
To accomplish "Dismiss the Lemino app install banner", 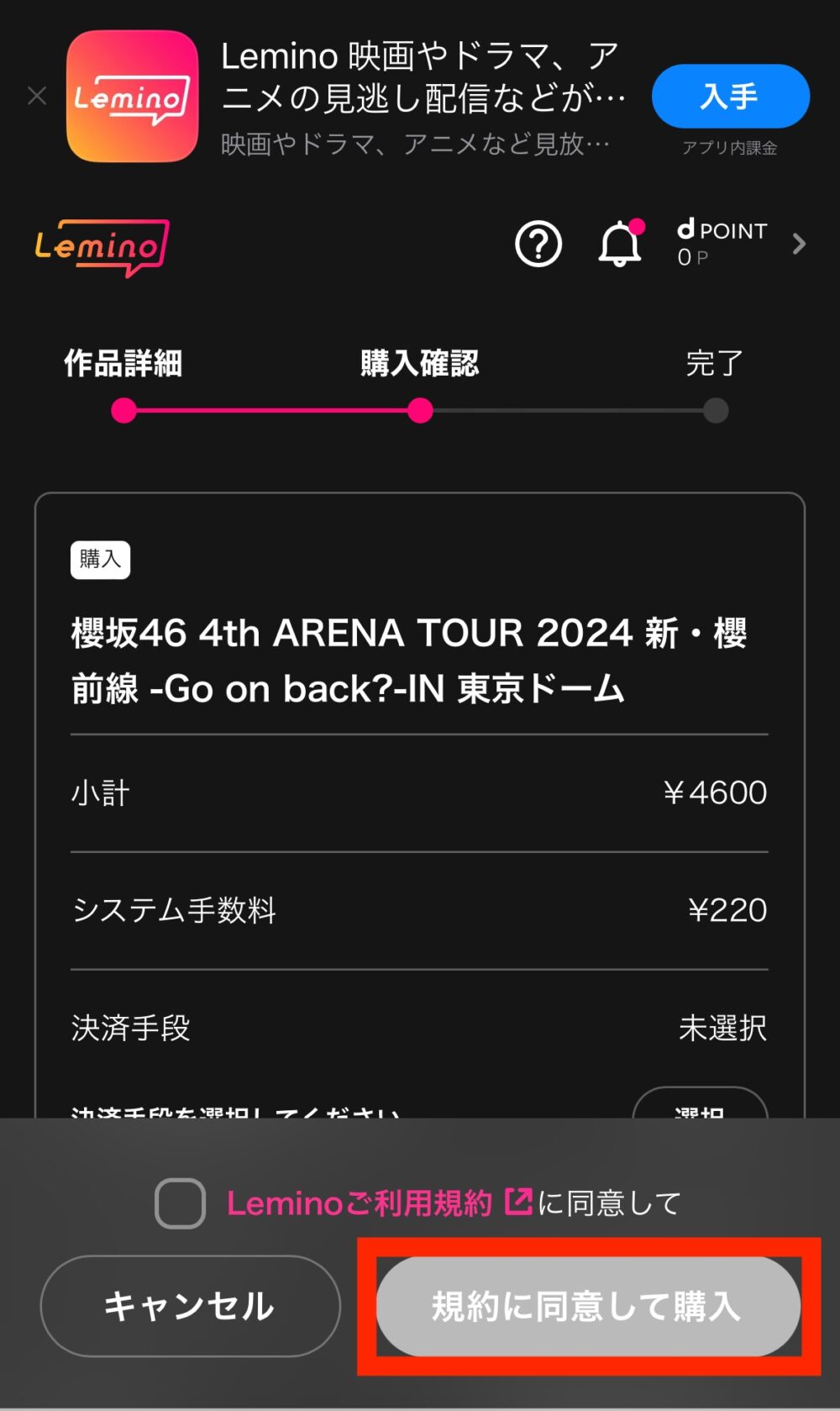I will pyautogui.click(x=37, y=96).
